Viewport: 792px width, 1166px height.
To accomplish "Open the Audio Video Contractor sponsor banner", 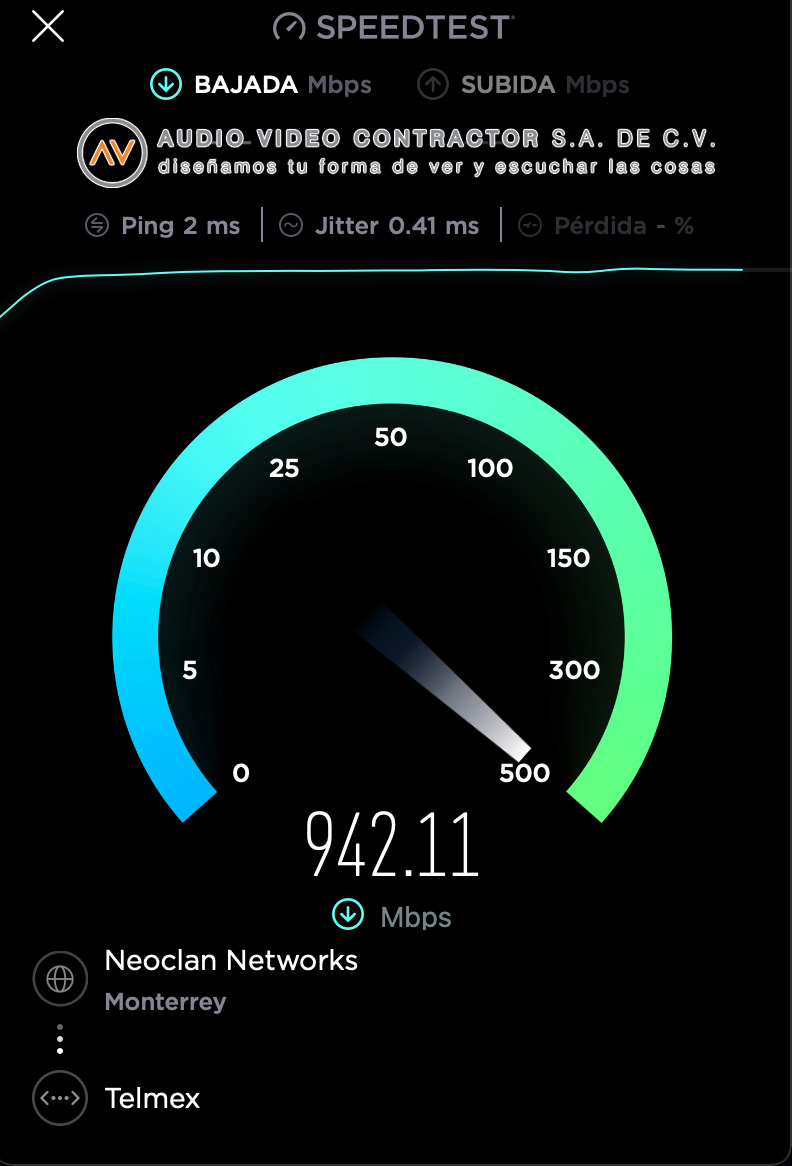I will pyautogui.click(x=397, y=152).
